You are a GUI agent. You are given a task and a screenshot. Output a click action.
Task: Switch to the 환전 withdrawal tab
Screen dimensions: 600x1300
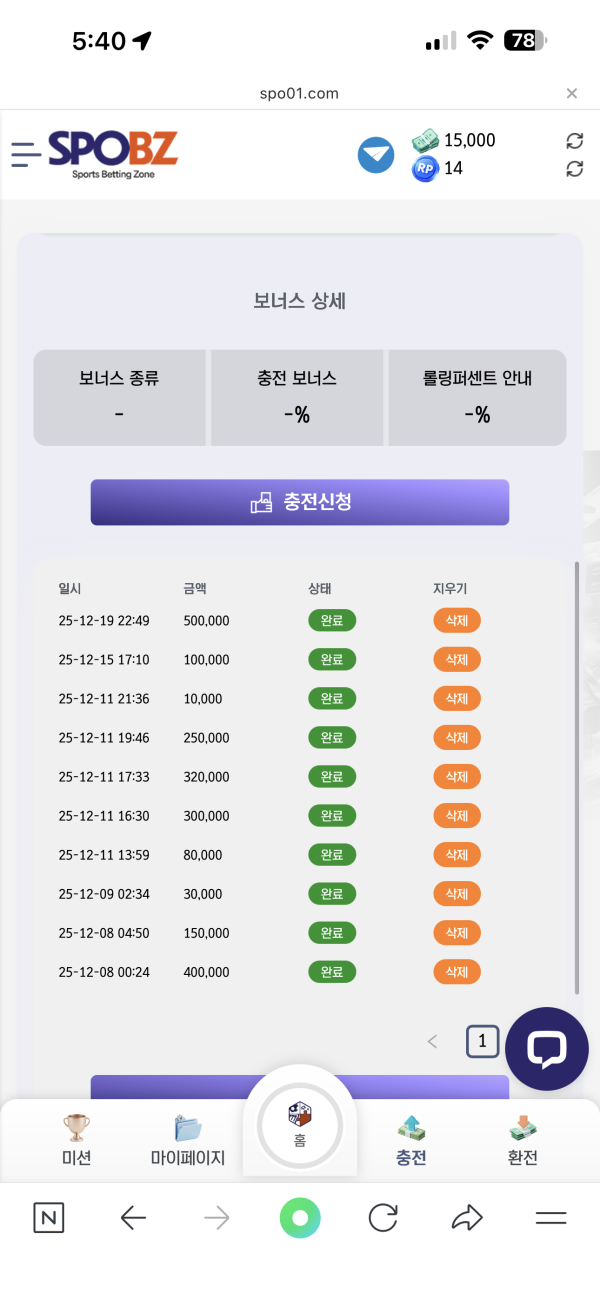[523, 1141]
